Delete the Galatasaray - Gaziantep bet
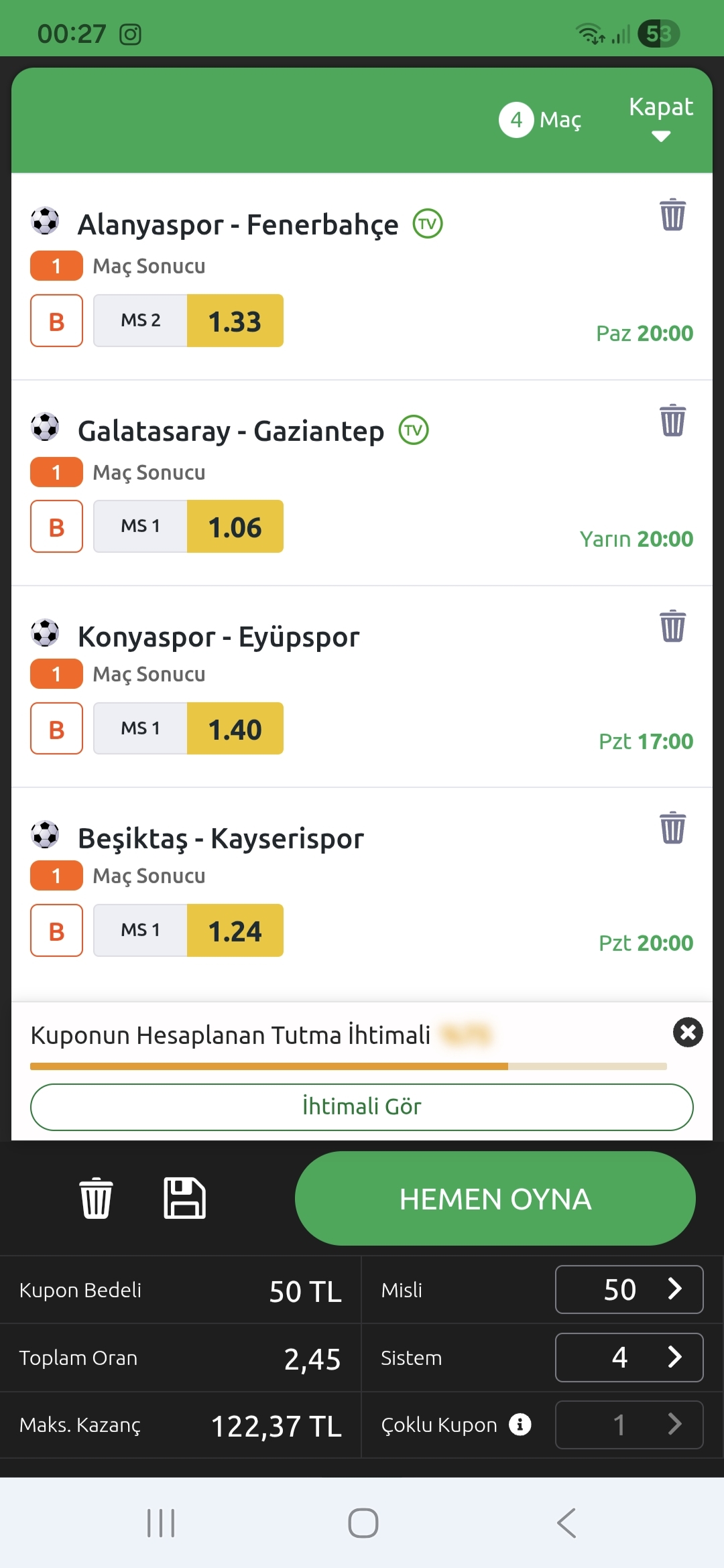This screenshot has height=1568, width=724. 672,421
